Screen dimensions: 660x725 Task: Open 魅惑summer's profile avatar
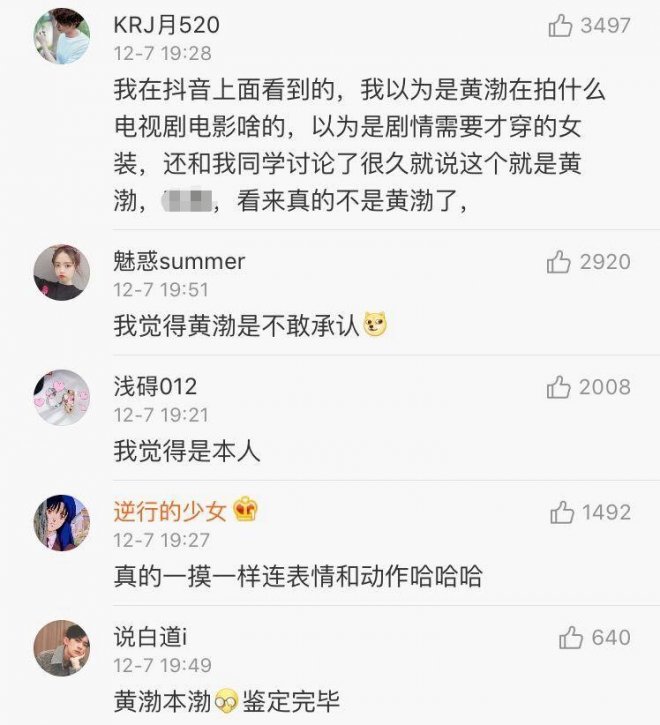pos(62,272)
